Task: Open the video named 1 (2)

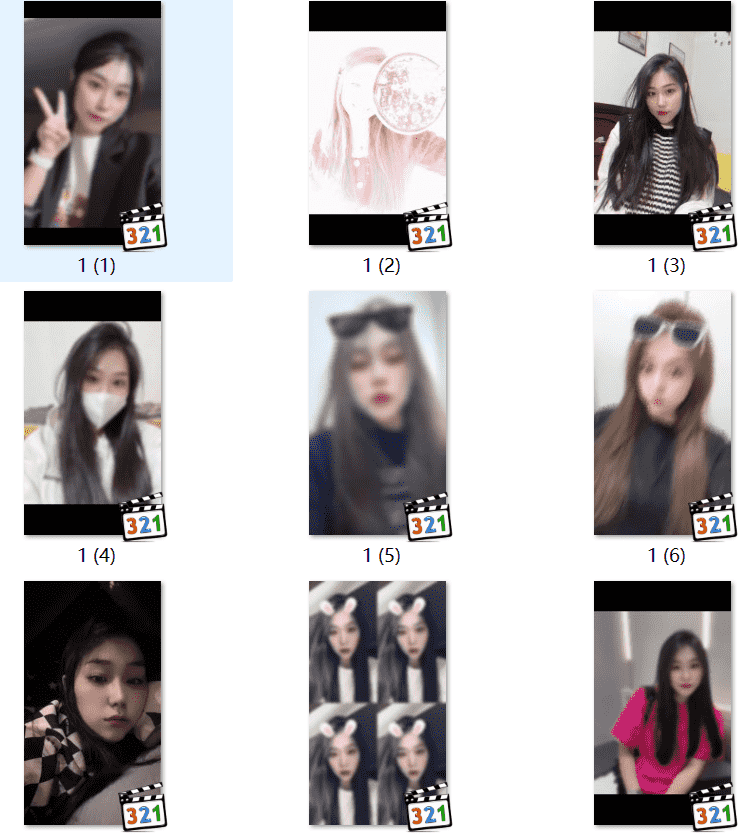Action: 377,124
